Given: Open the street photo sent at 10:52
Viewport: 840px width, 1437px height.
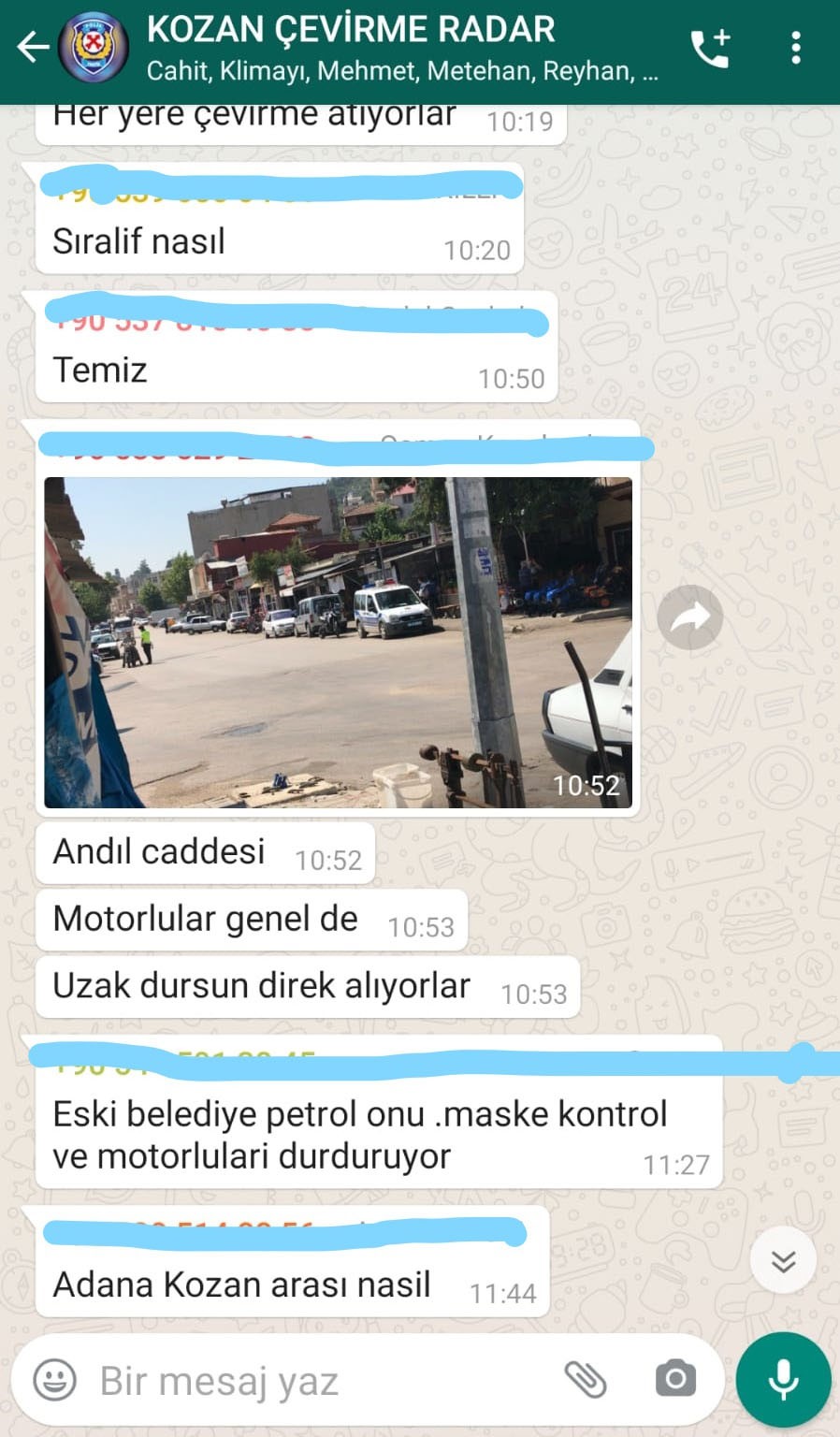Looking at the screenshot, I should [338, 642].
